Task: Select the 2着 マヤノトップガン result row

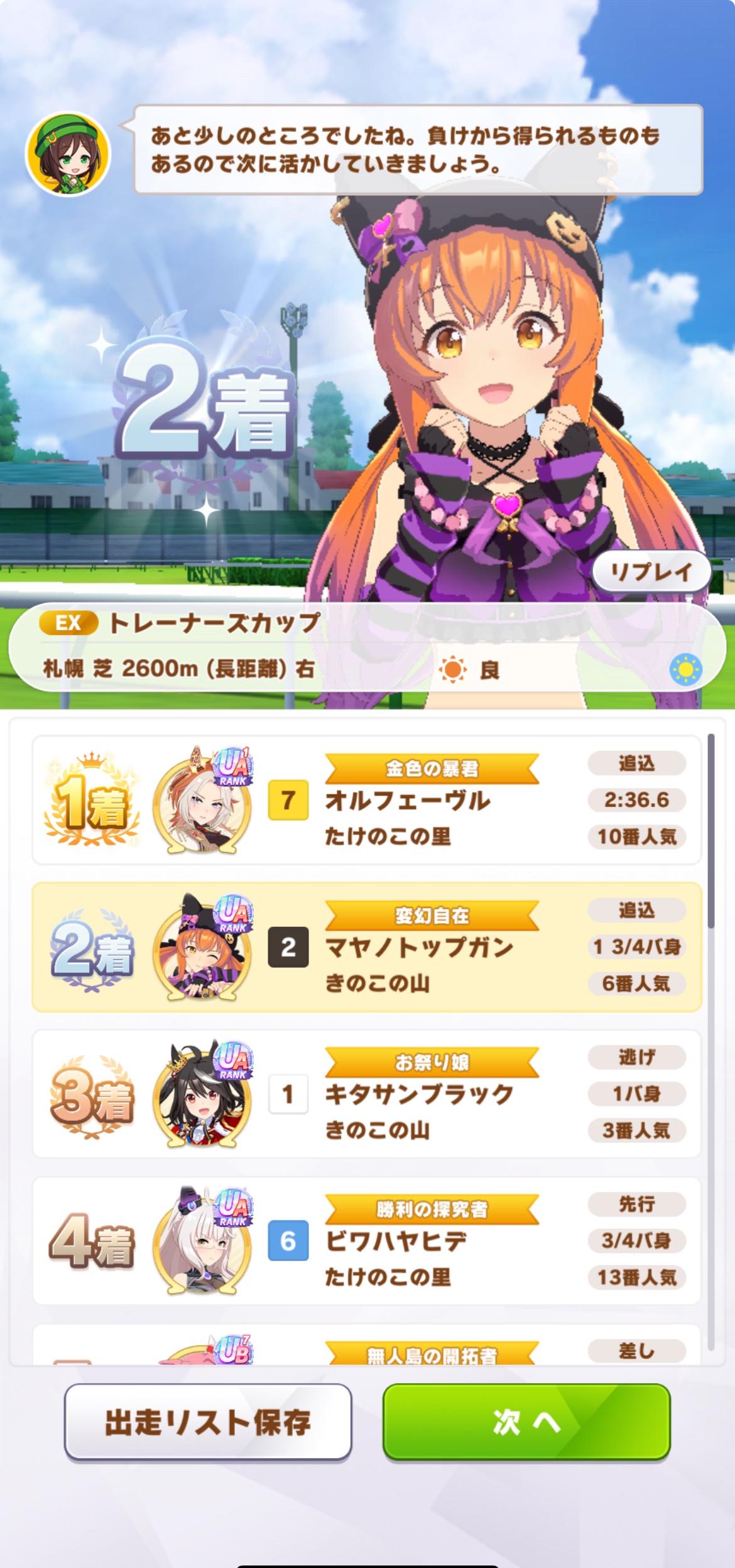Action: coord(366,947)
